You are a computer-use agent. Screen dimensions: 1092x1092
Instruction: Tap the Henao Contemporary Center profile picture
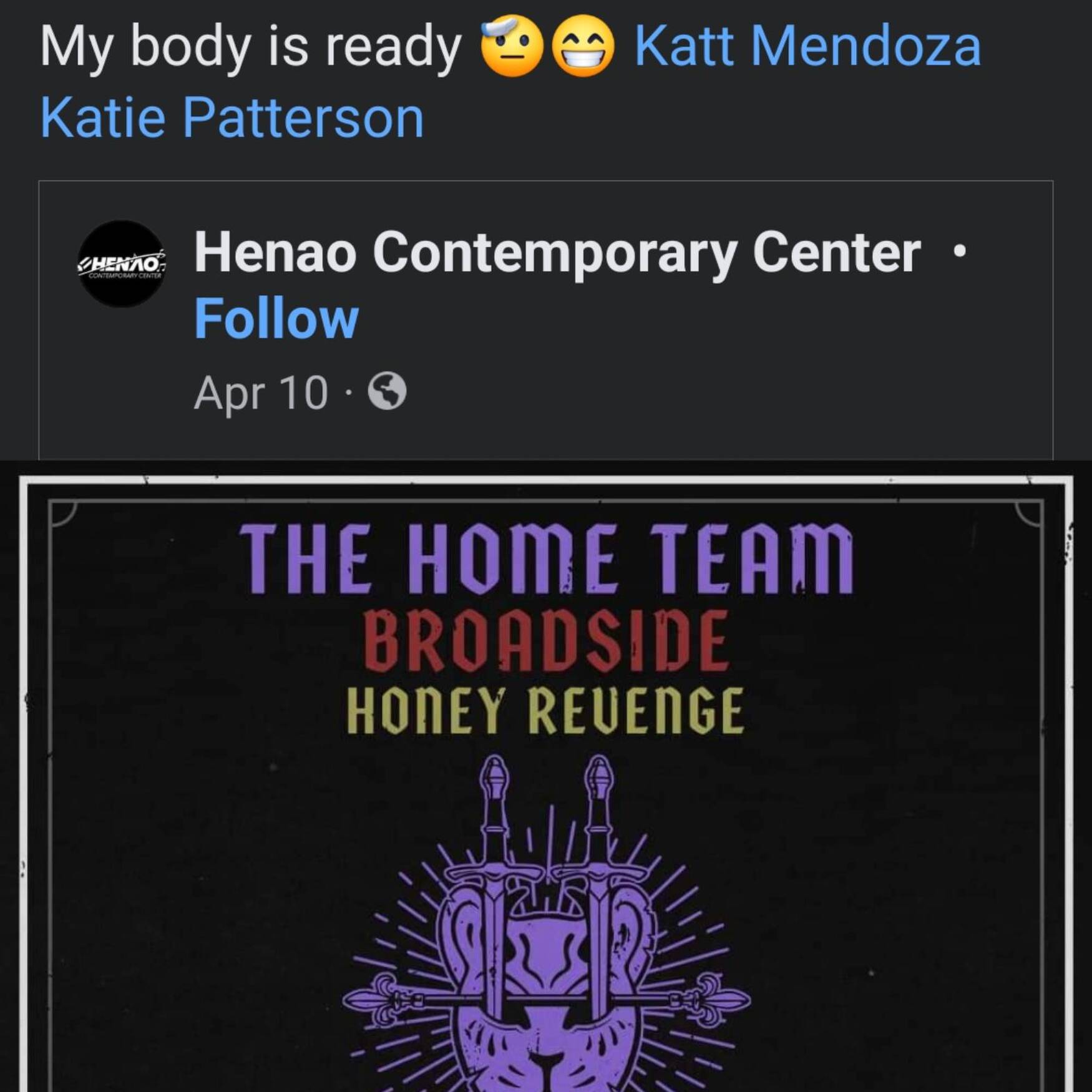tap(122, 264)
